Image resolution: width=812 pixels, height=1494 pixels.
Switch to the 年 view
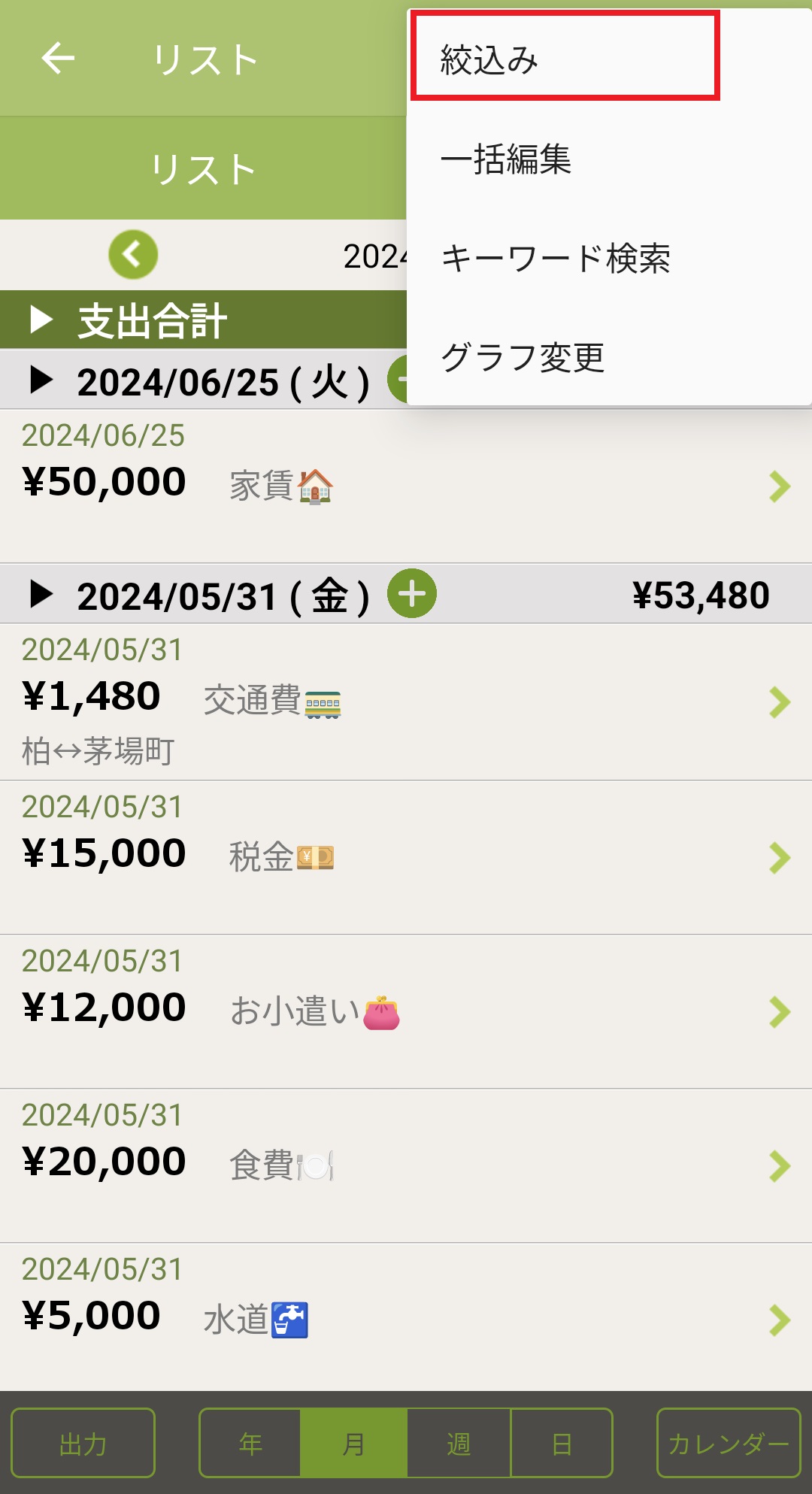pyautogui.click(x=250, y=1443)
